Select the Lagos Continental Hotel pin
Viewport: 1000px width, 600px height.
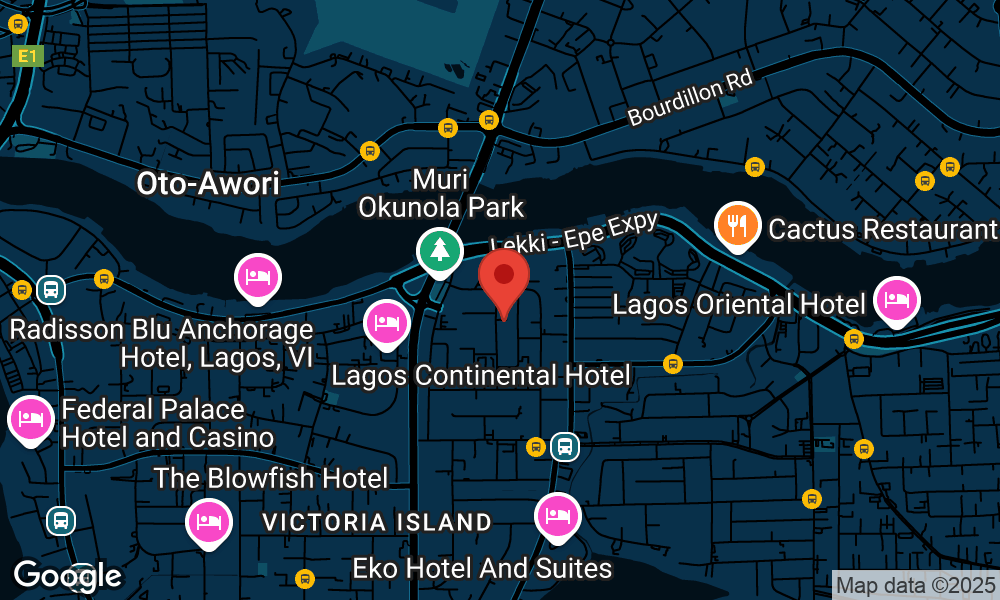pyautogui.click(x=386, y=323)
